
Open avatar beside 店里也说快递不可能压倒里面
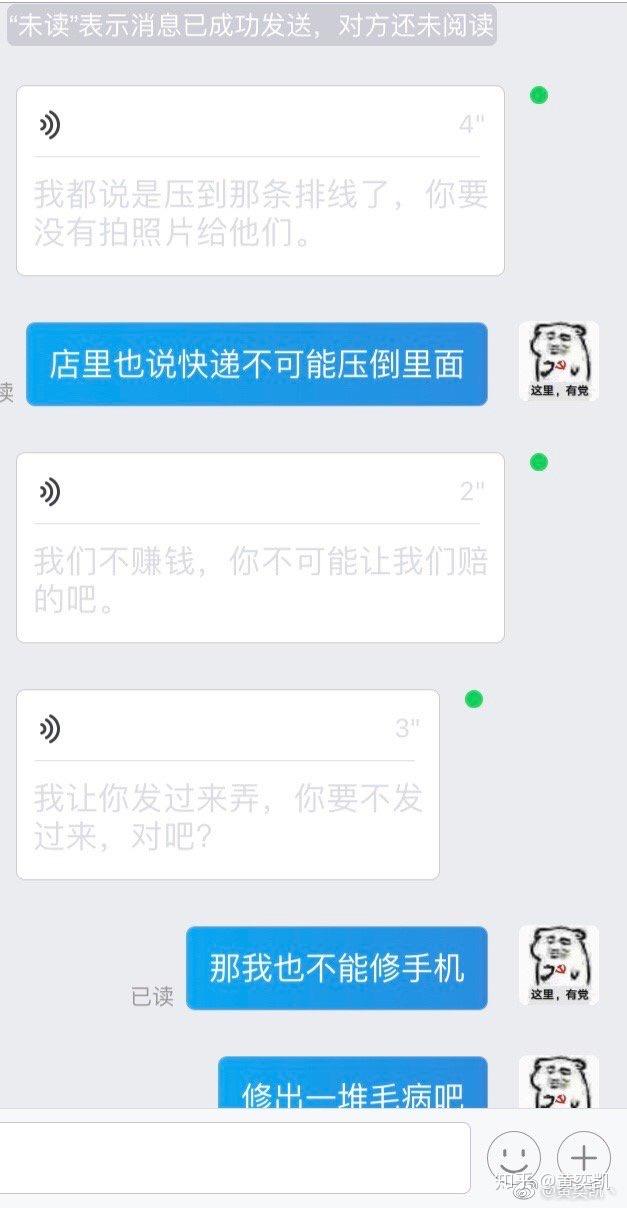pos(559,362)
